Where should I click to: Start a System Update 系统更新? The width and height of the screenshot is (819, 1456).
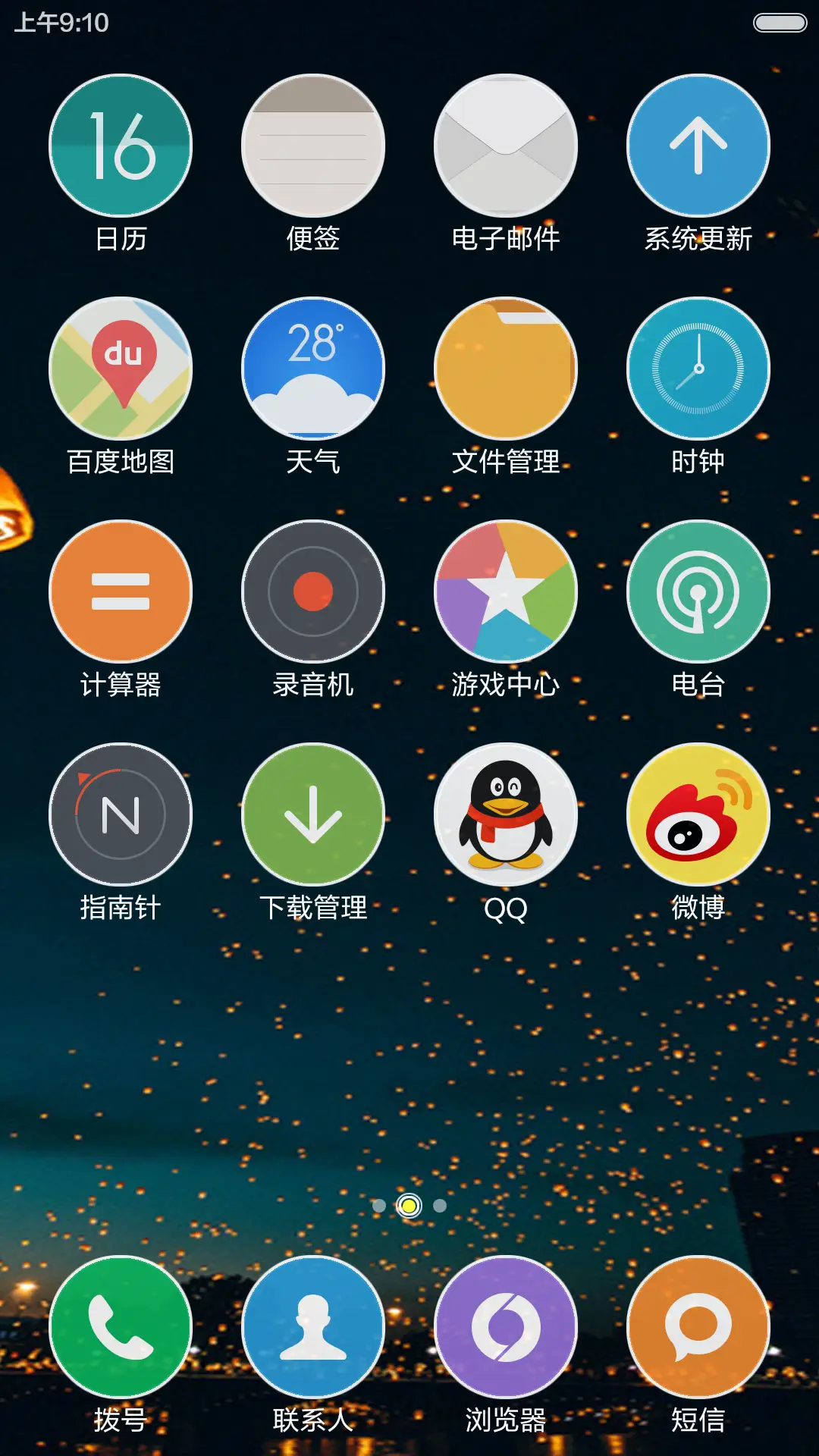(x=699, y=146)
